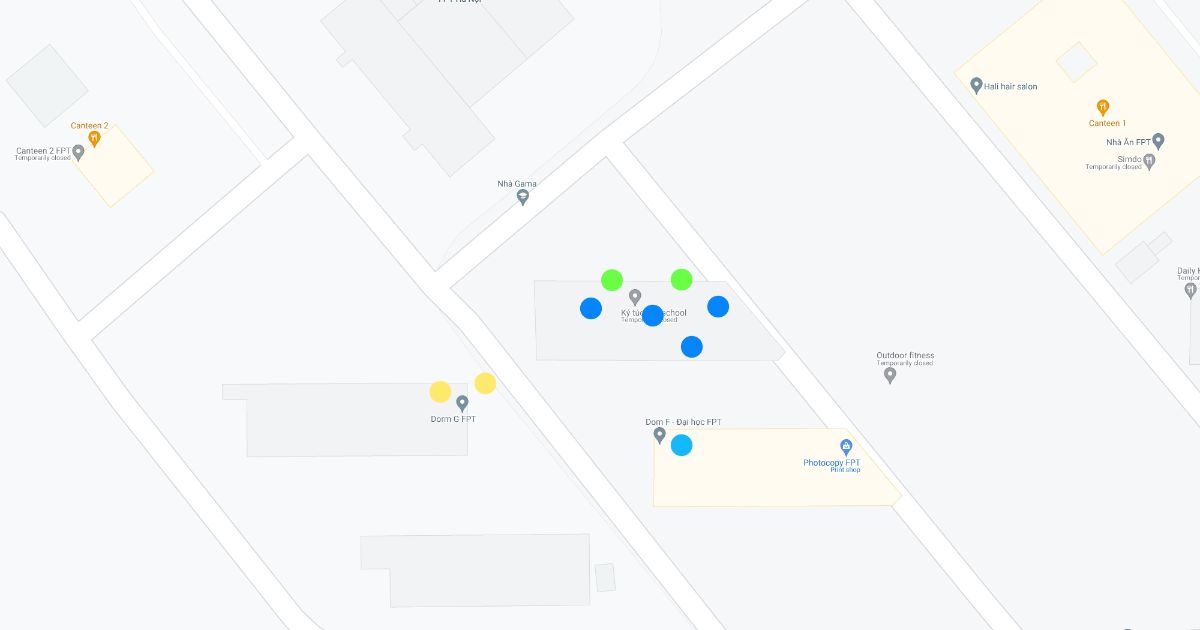Open the Canteen 2 restaurant marker
This screenshot has width=1200, height=630.
pos(95,139)
